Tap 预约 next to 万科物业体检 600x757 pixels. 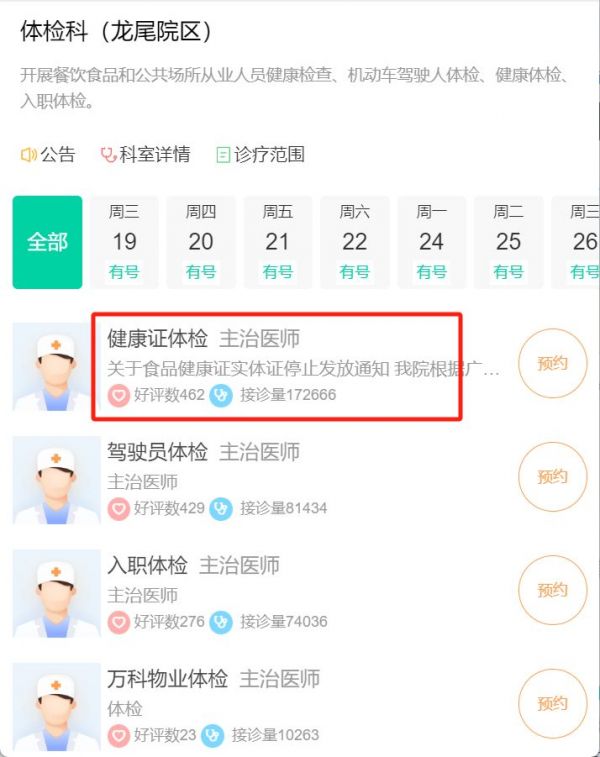pyautogui.click(x=552, y=702)
